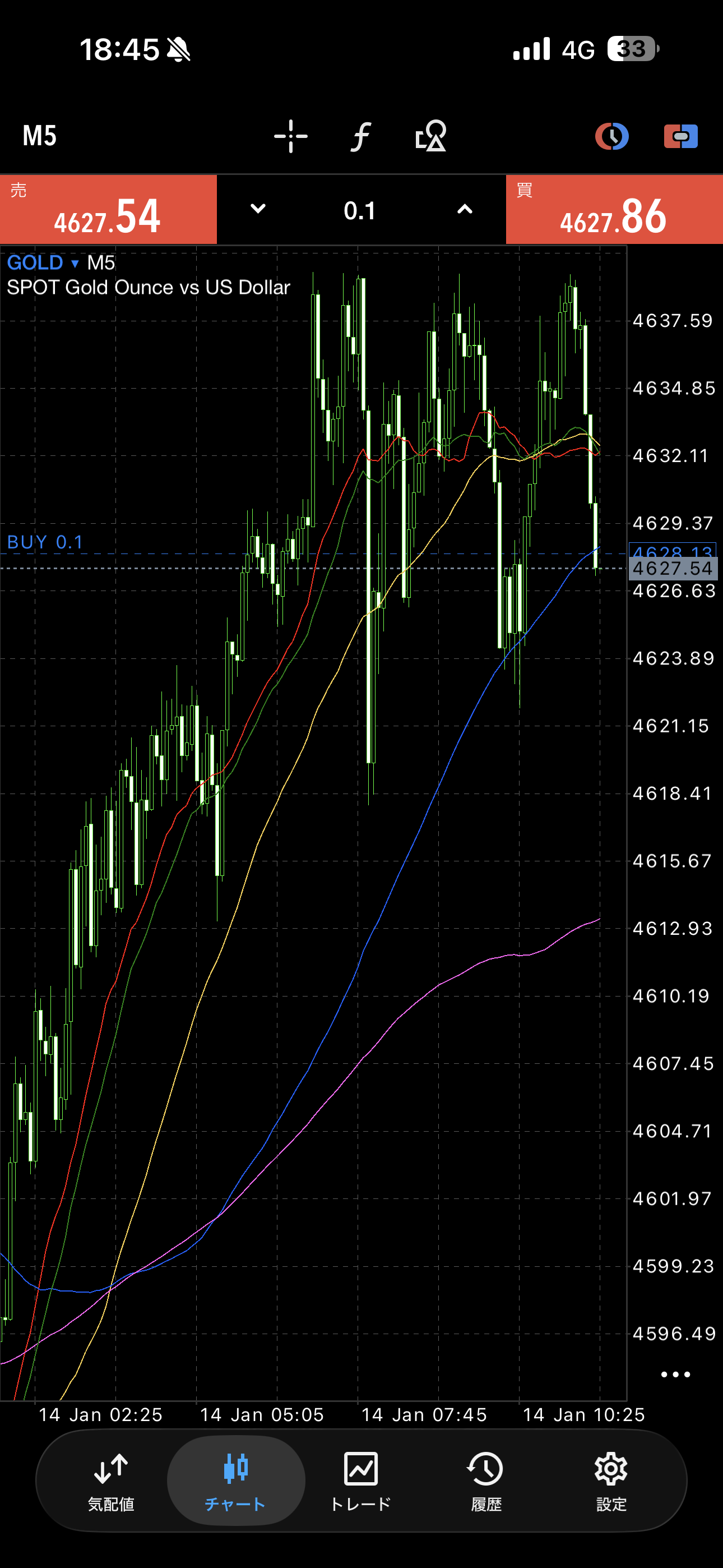Toggle the one-click trading panel icon
The image size is (723, 1568).
tap(680, 136)
